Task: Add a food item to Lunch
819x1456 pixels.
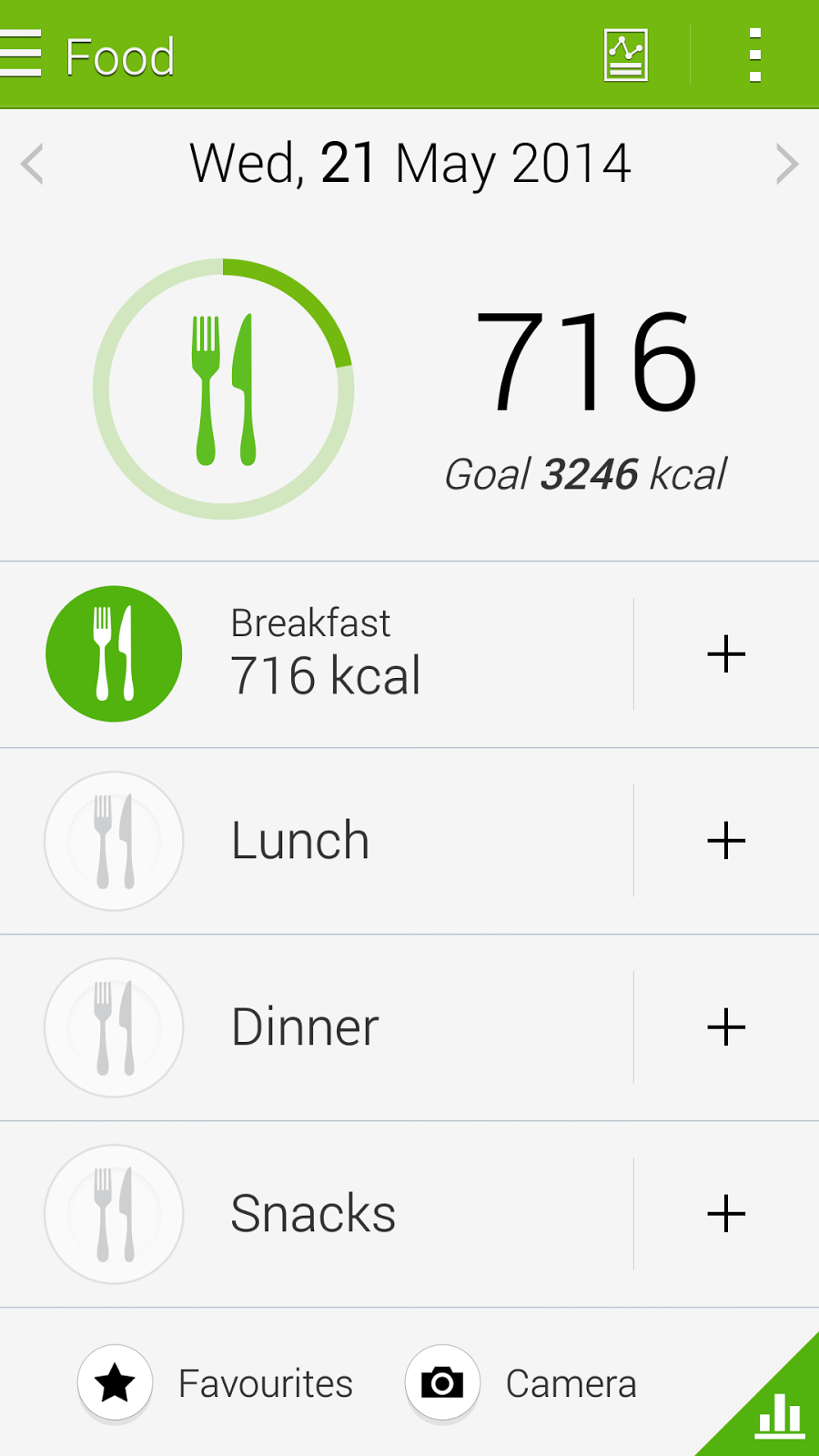Action: 726,841
